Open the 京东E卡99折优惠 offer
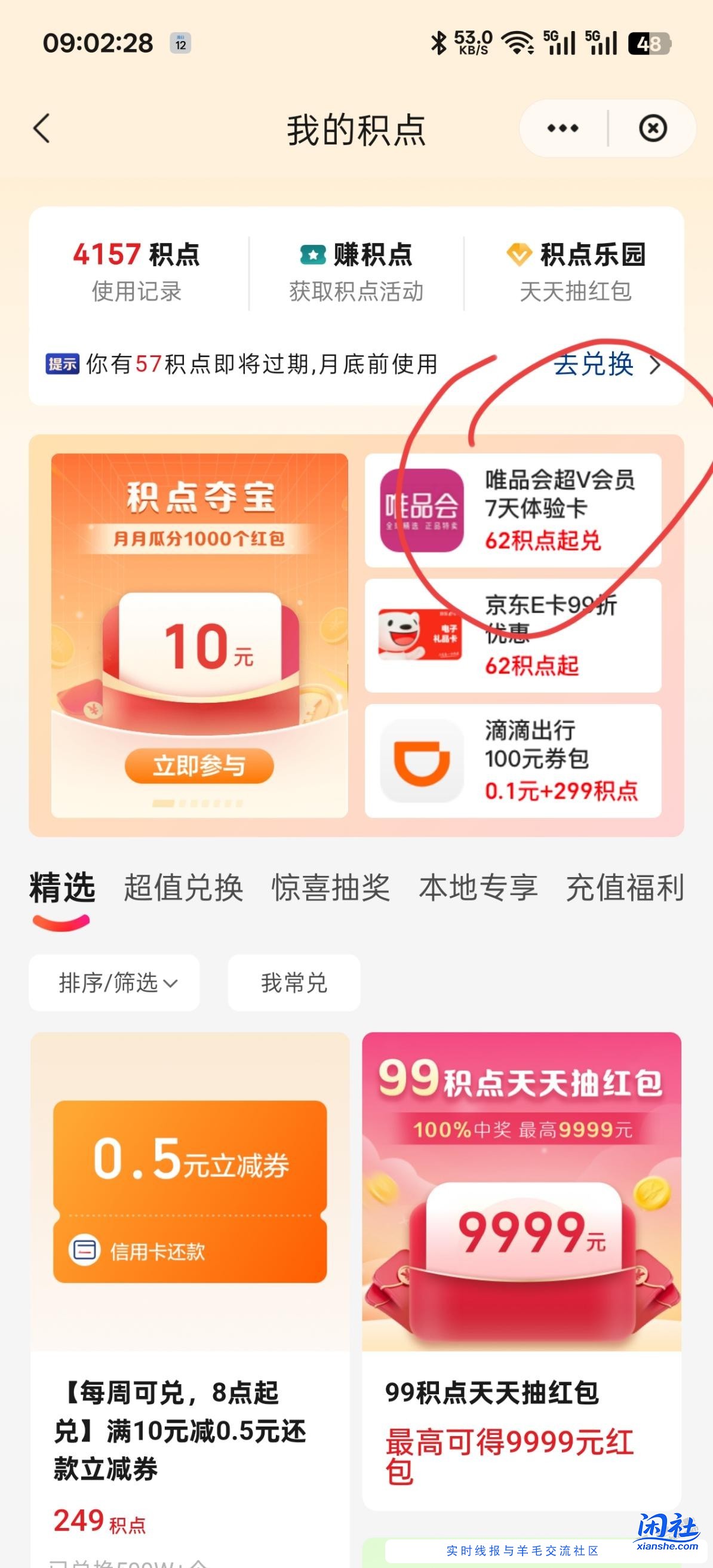 coord(513,635)
